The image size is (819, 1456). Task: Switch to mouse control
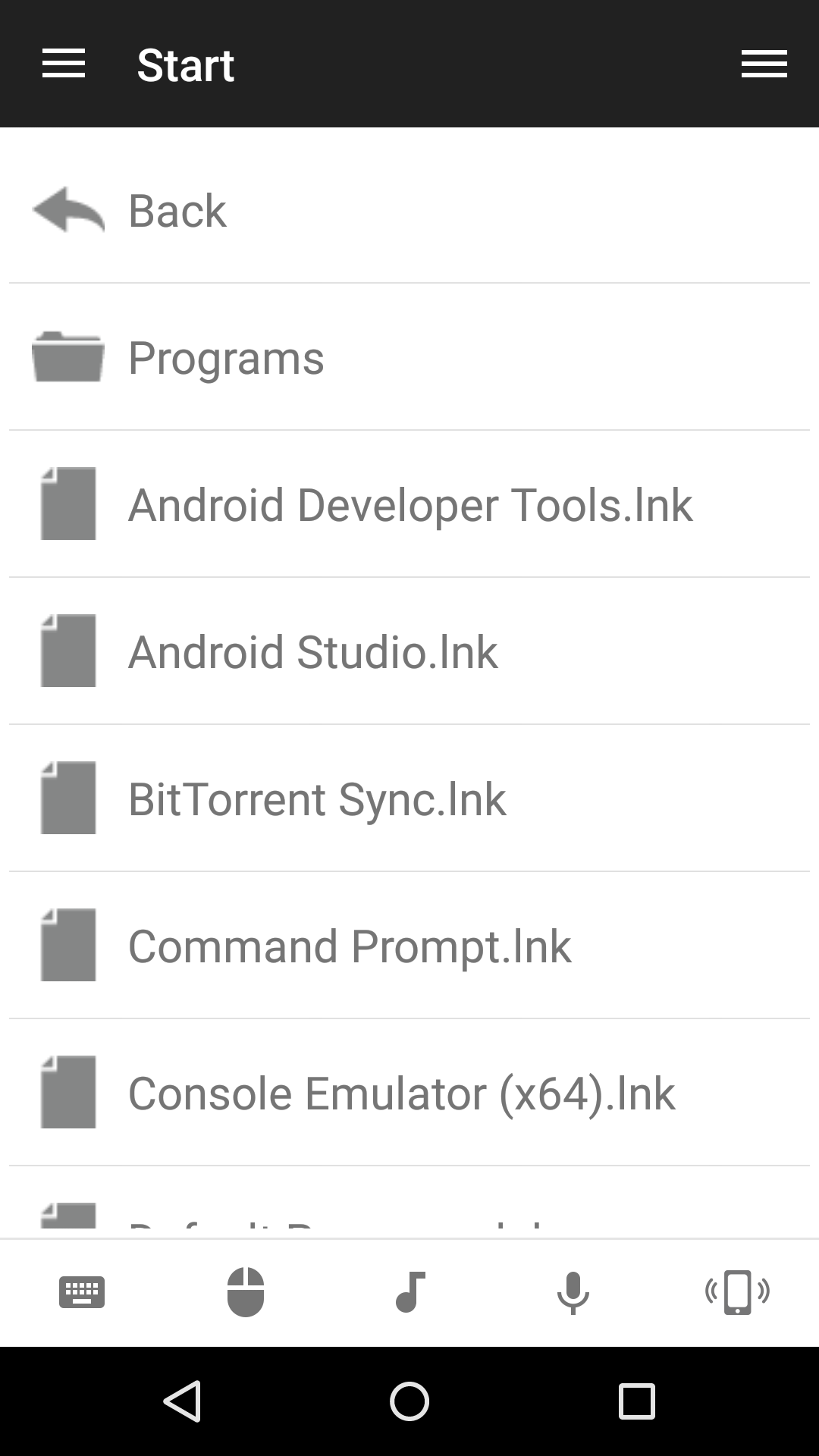(246, 1292)
